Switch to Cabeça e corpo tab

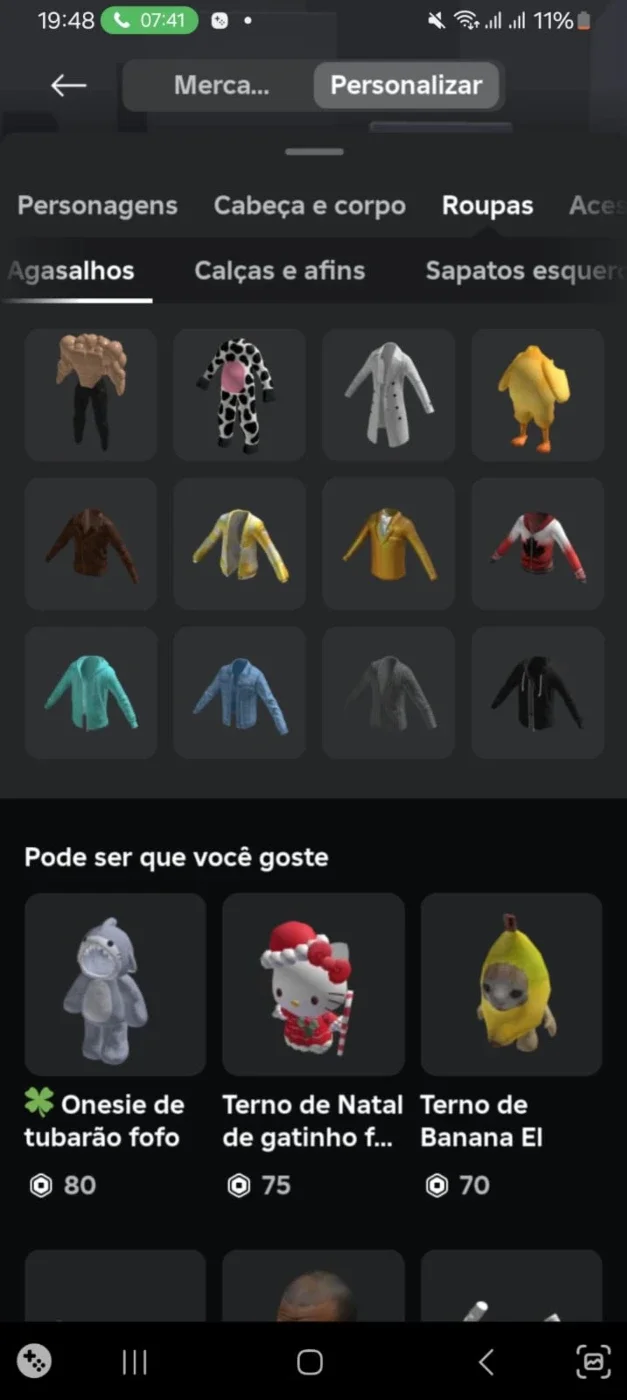[310, 206]
